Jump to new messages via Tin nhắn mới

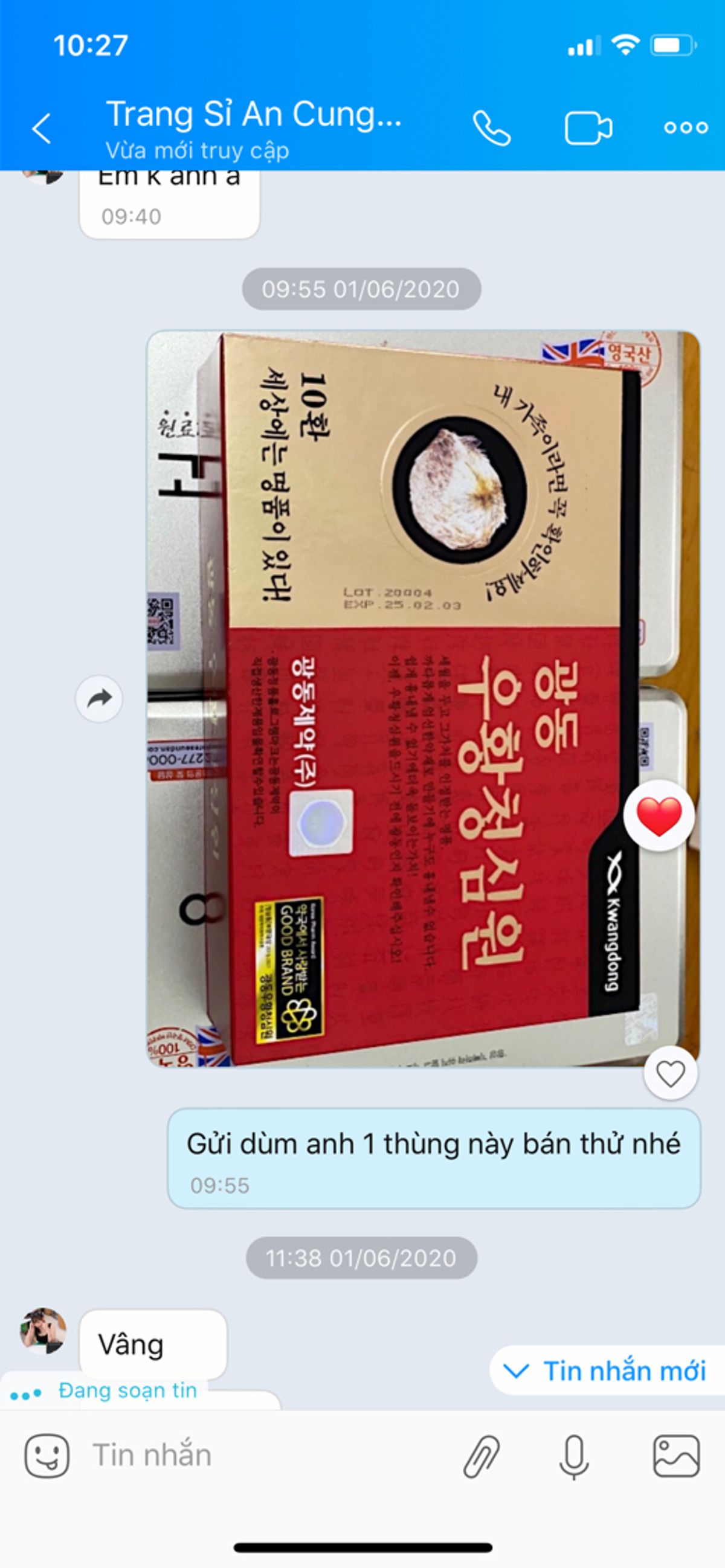pos(607,1370)
